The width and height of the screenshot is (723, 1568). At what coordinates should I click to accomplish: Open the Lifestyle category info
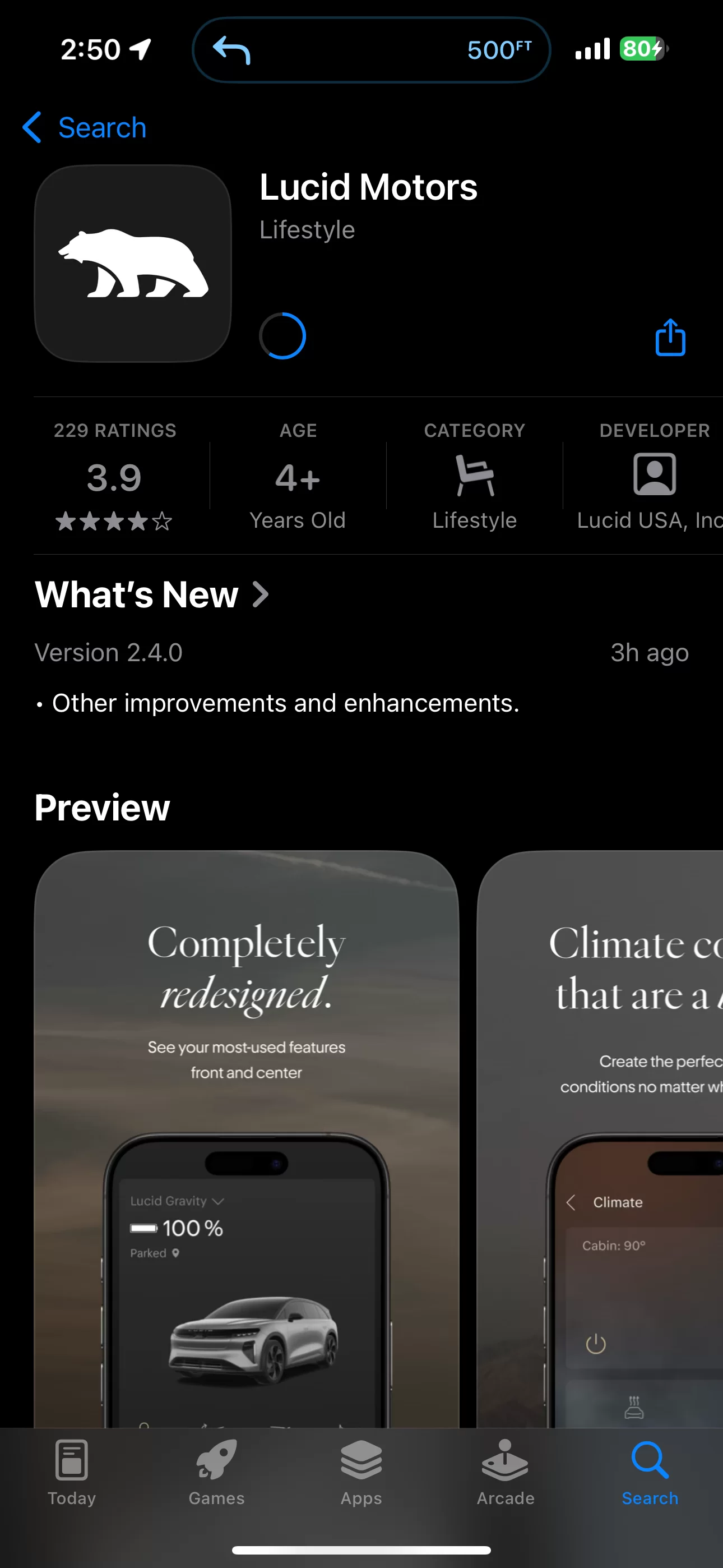click(474, 477)
